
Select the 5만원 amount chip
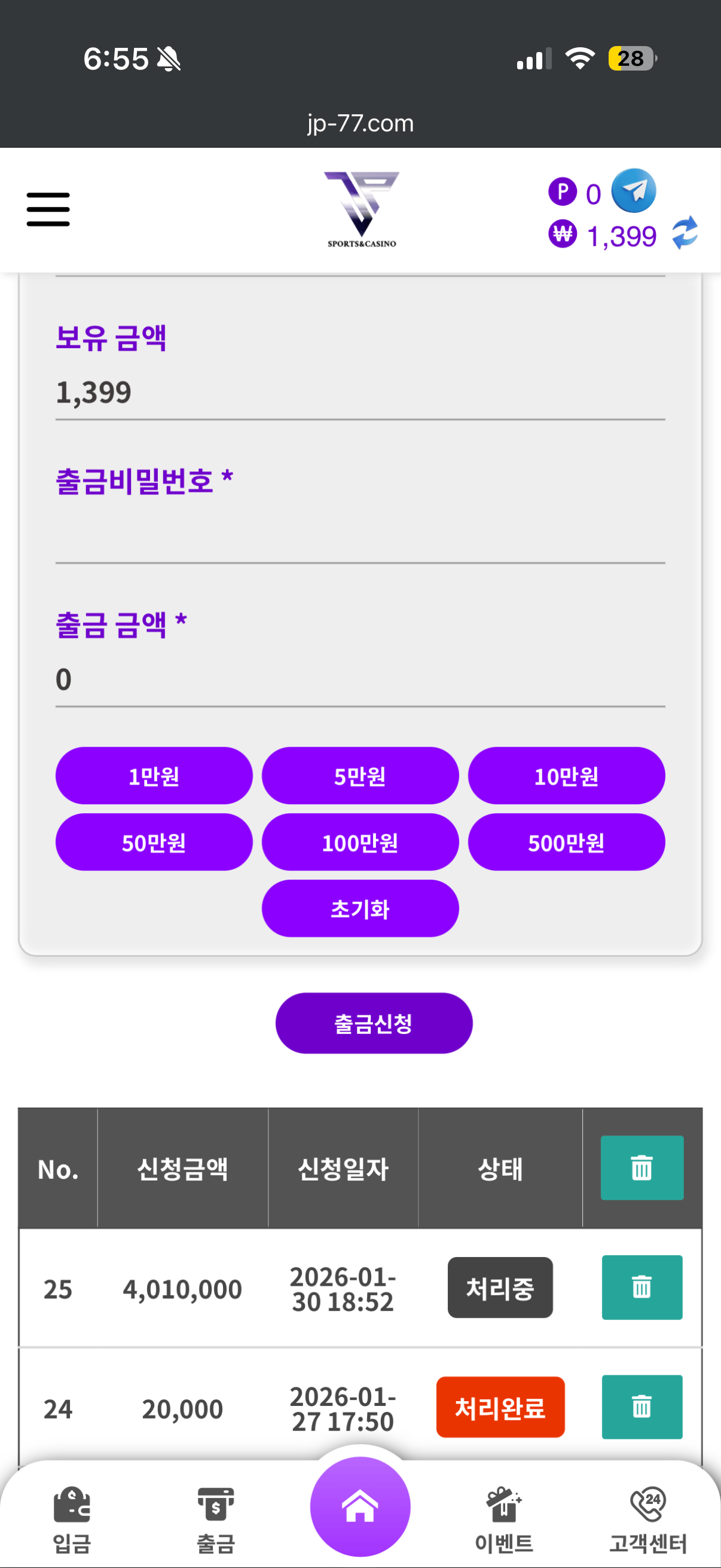[359, 776]
